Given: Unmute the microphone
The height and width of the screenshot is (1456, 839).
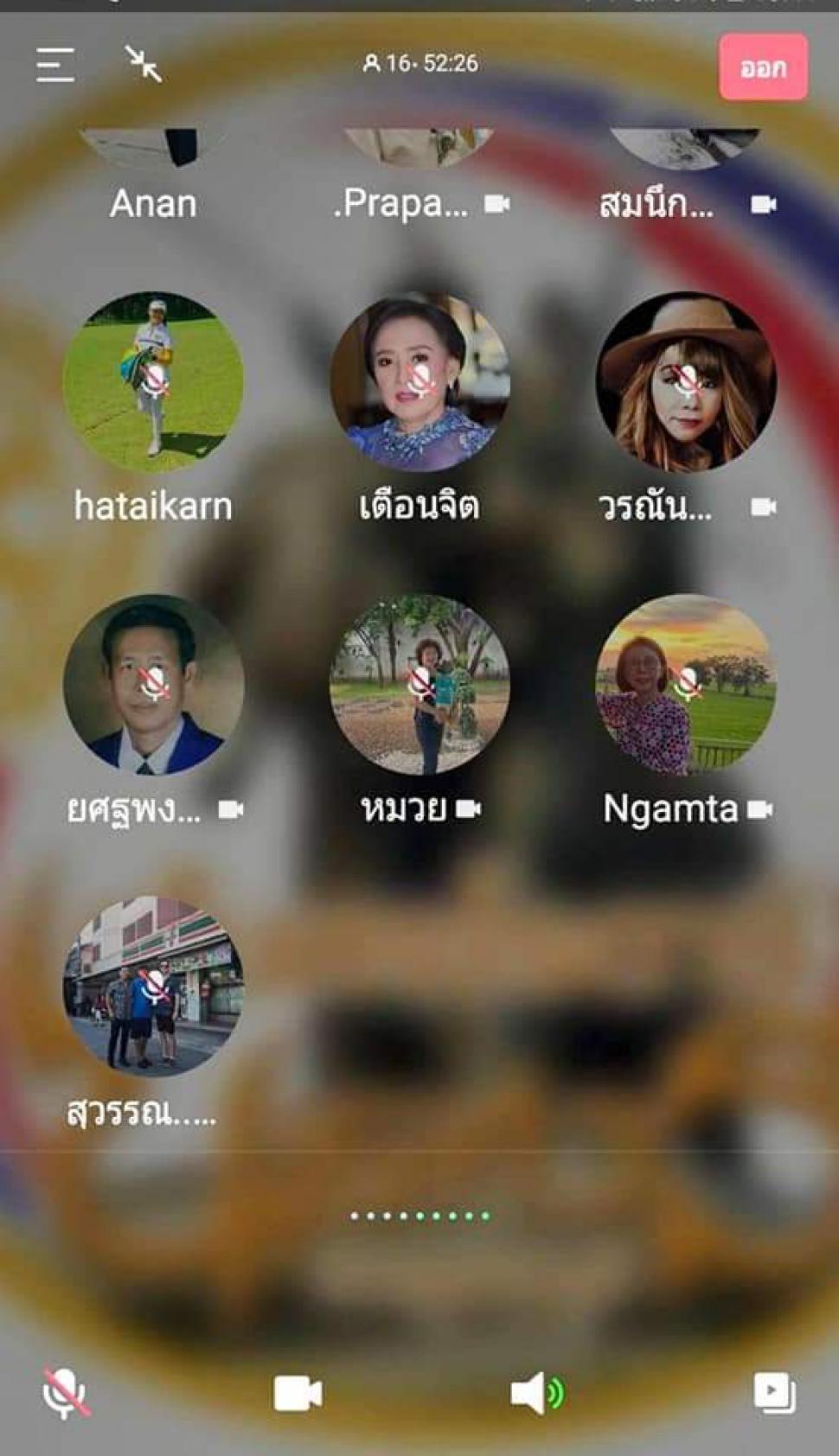Looking at the screenshot, I should coord(66,1393).
